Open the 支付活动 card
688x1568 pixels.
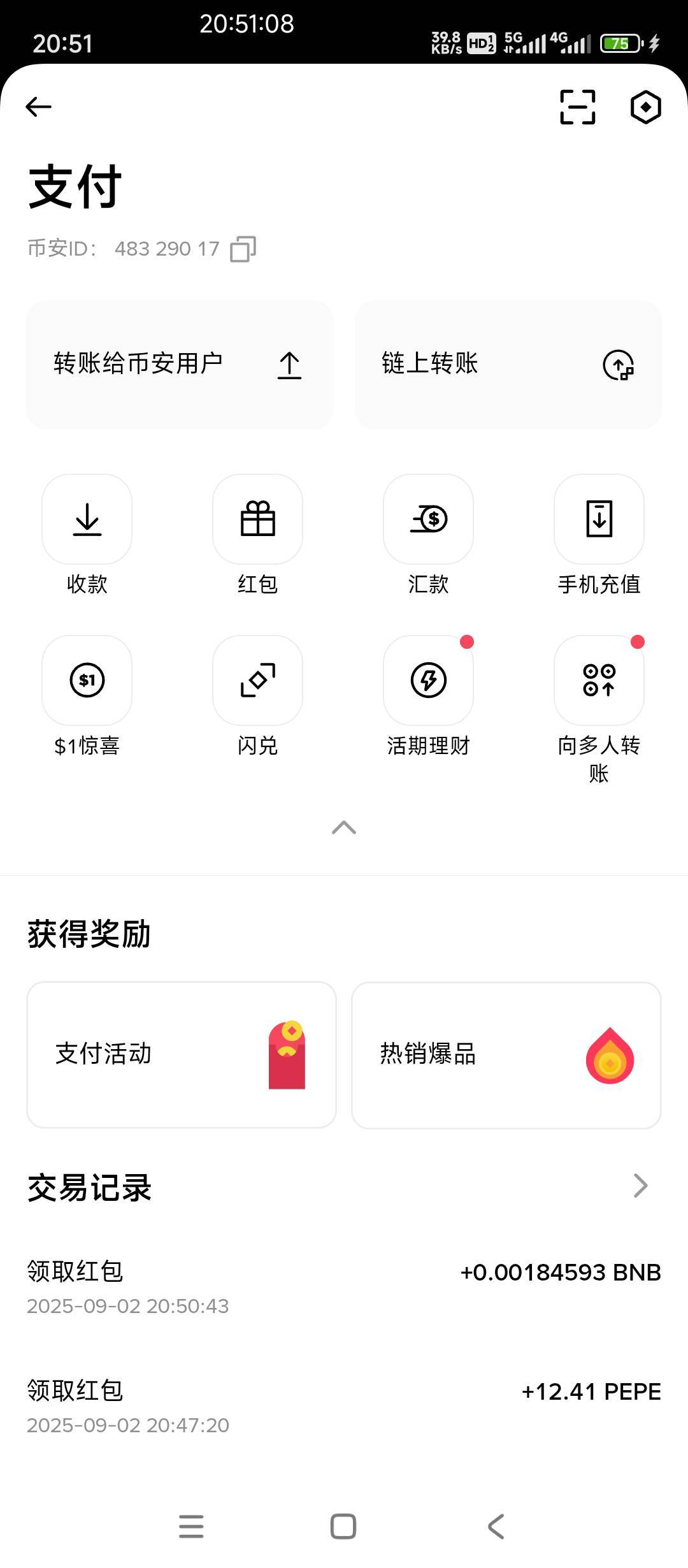coord(182,1055)
